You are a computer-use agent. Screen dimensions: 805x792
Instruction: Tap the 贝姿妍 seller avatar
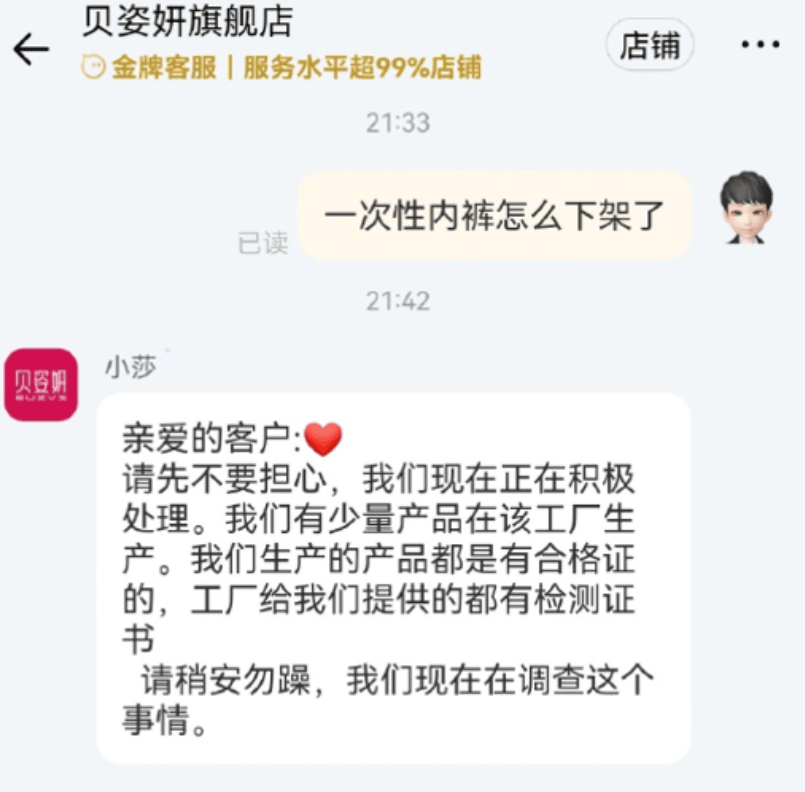[41, 384]
